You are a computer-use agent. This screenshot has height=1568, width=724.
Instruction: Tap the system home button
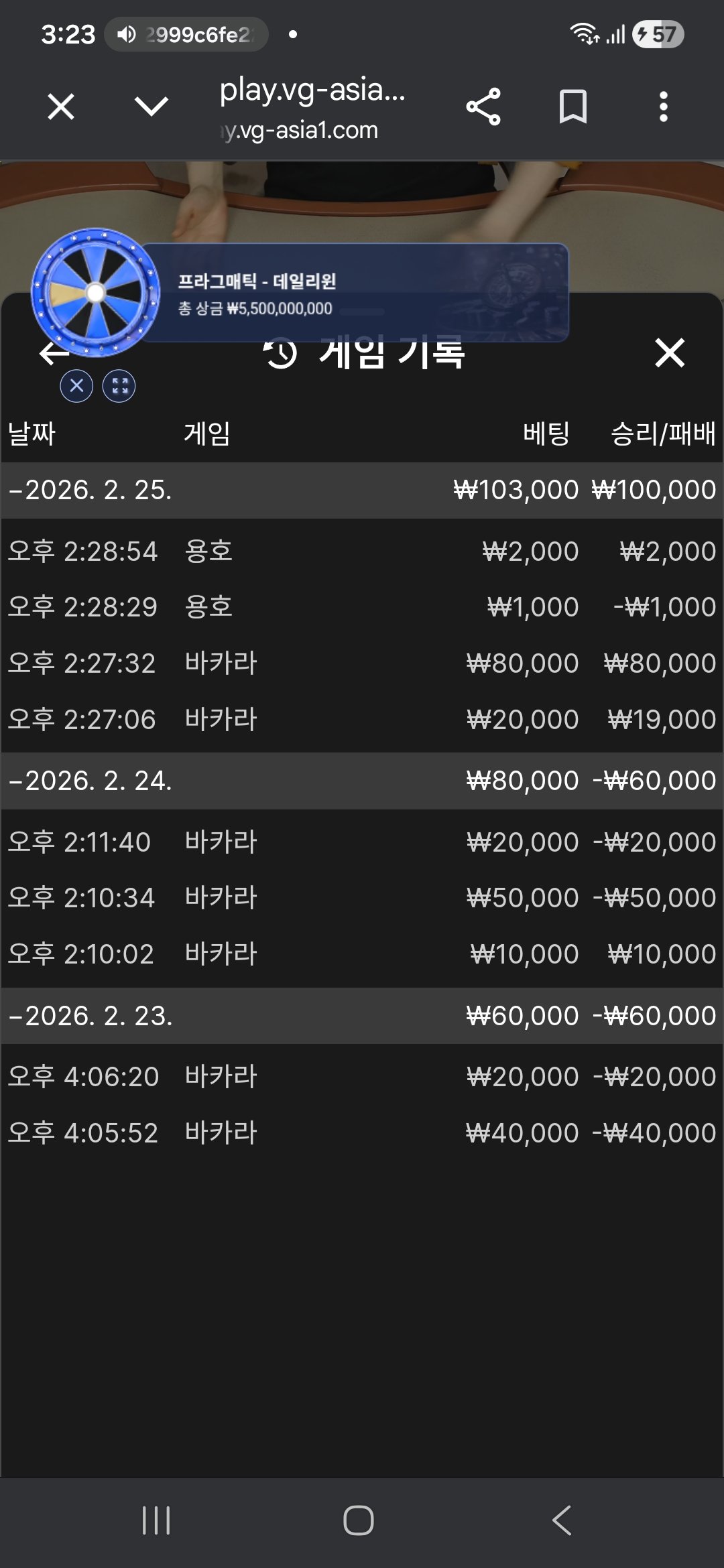(x=359, y=1520)
